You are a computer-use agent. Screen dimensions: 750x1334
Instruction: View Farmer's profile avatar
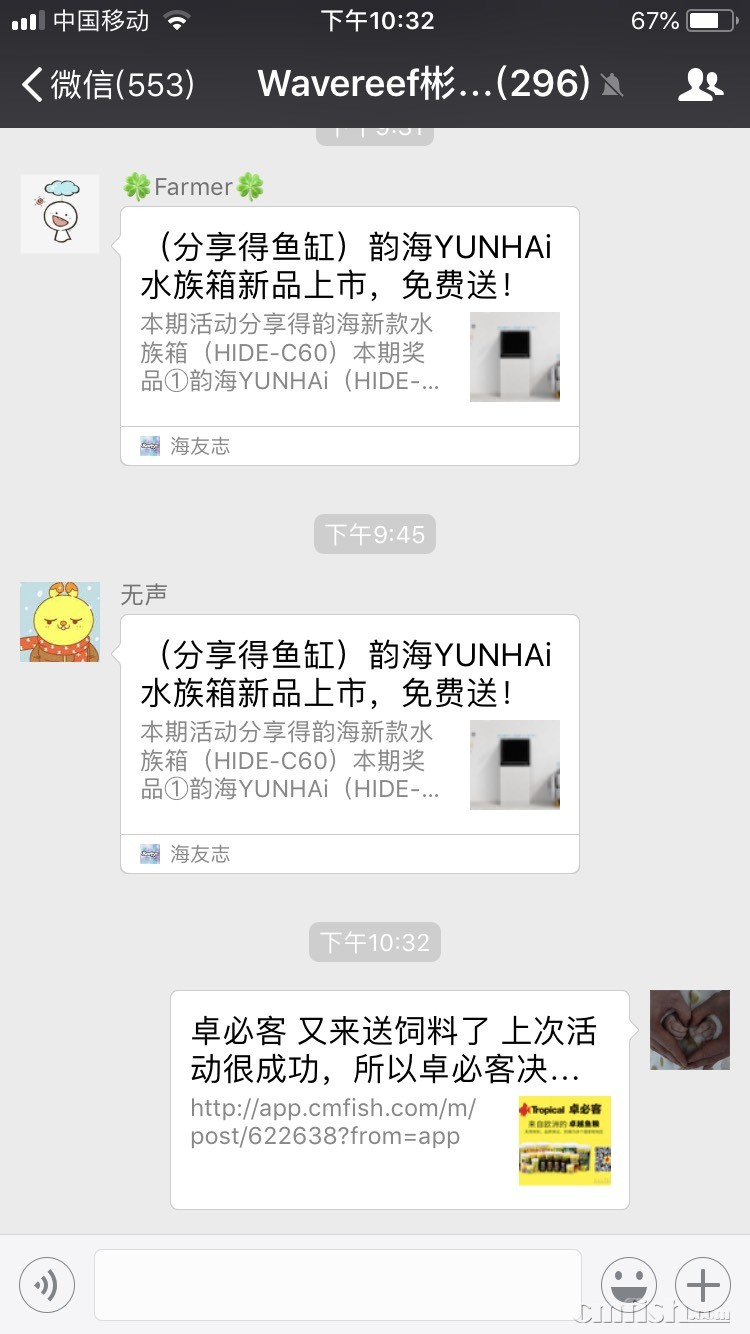60,214
